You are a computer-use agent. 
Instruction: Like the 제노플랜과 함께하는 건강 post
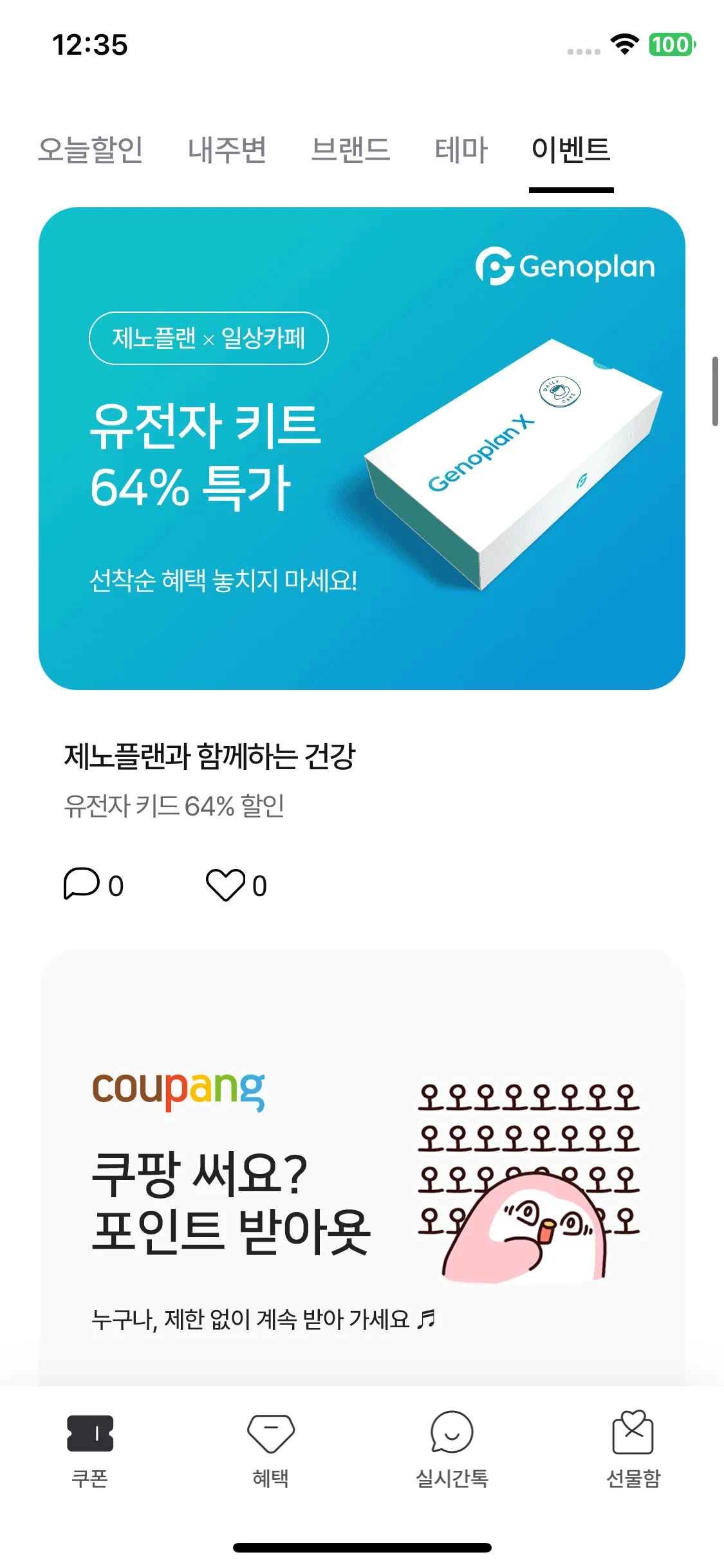236,885
